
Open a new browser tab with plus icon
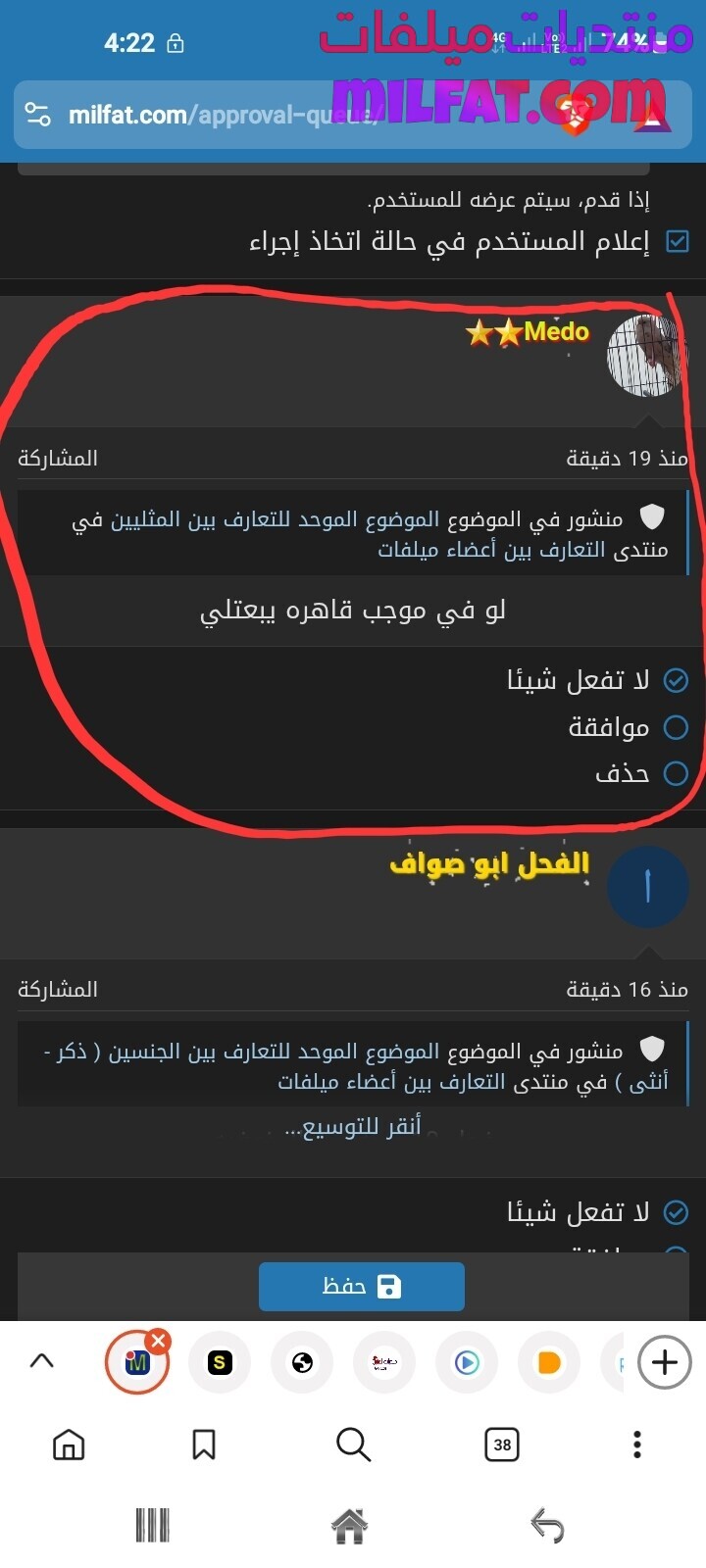[x=664, y=1362]
